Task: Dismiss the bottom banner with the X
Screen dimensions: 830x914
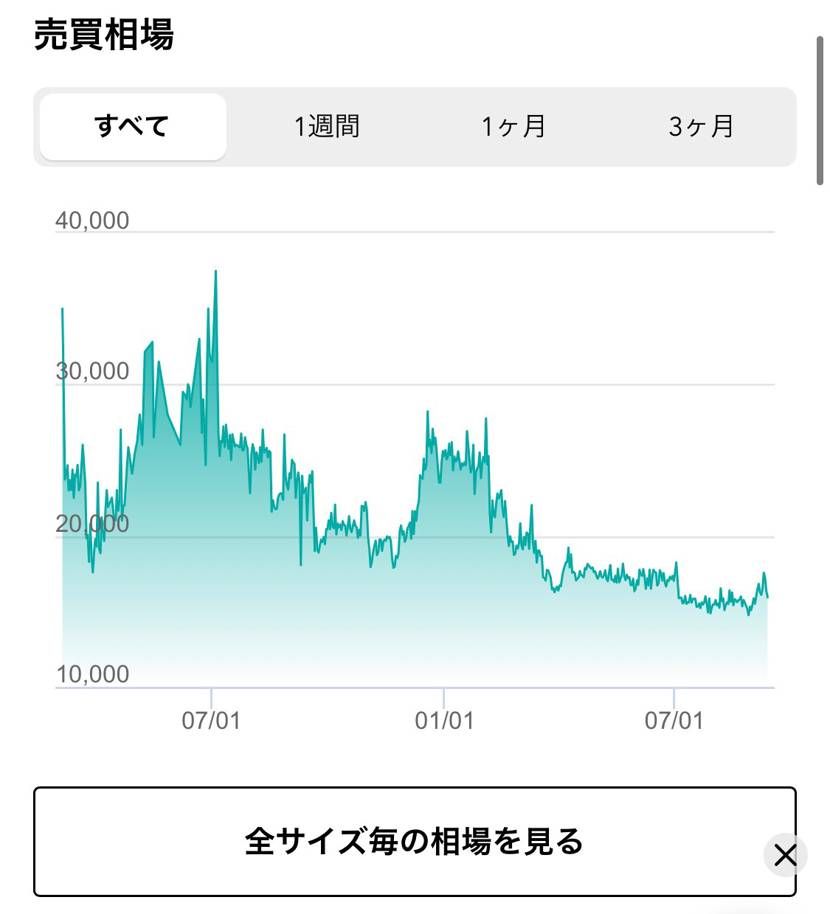Action: (x=785, y=855)
